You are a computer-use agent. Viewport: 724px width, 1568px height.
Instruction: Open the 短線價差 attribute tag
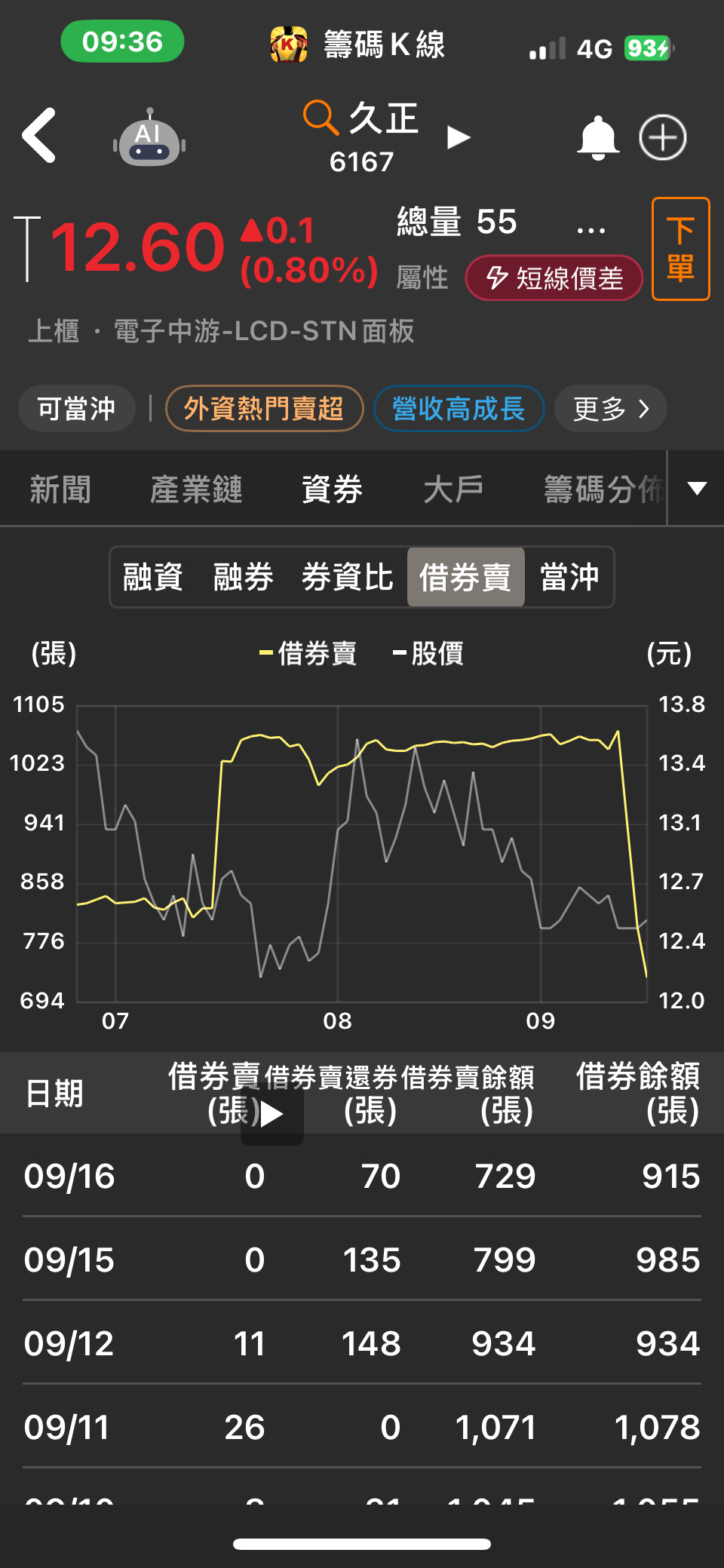point(554,278)
